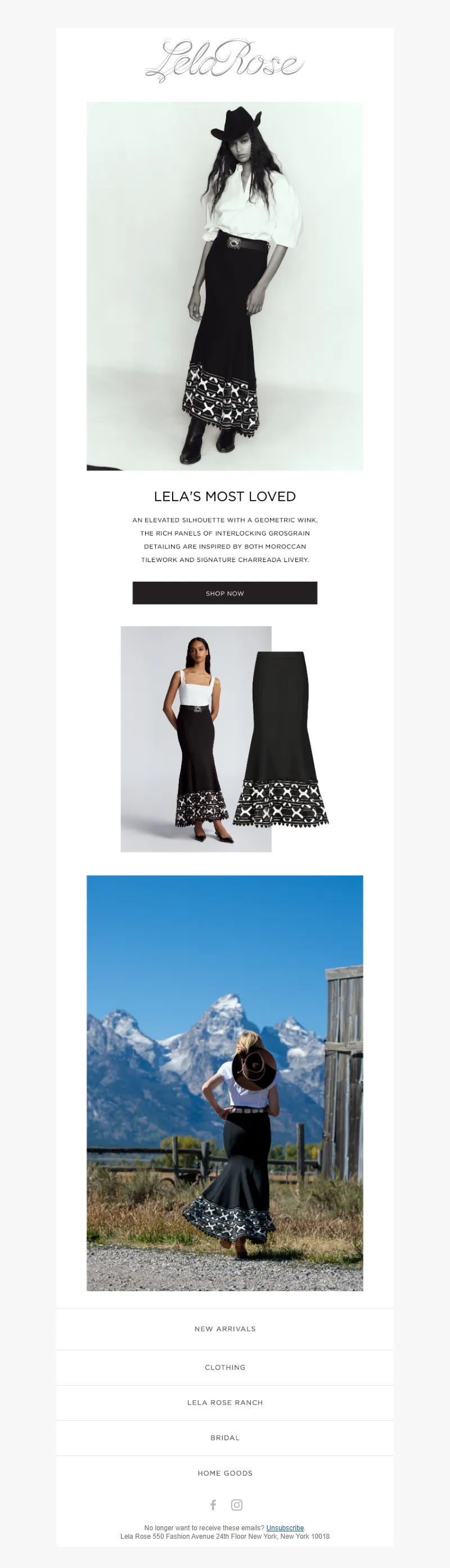Open the black-and-white cowboy hat model photo
This screenshot has height=1568, width=450.
(224, 286)
